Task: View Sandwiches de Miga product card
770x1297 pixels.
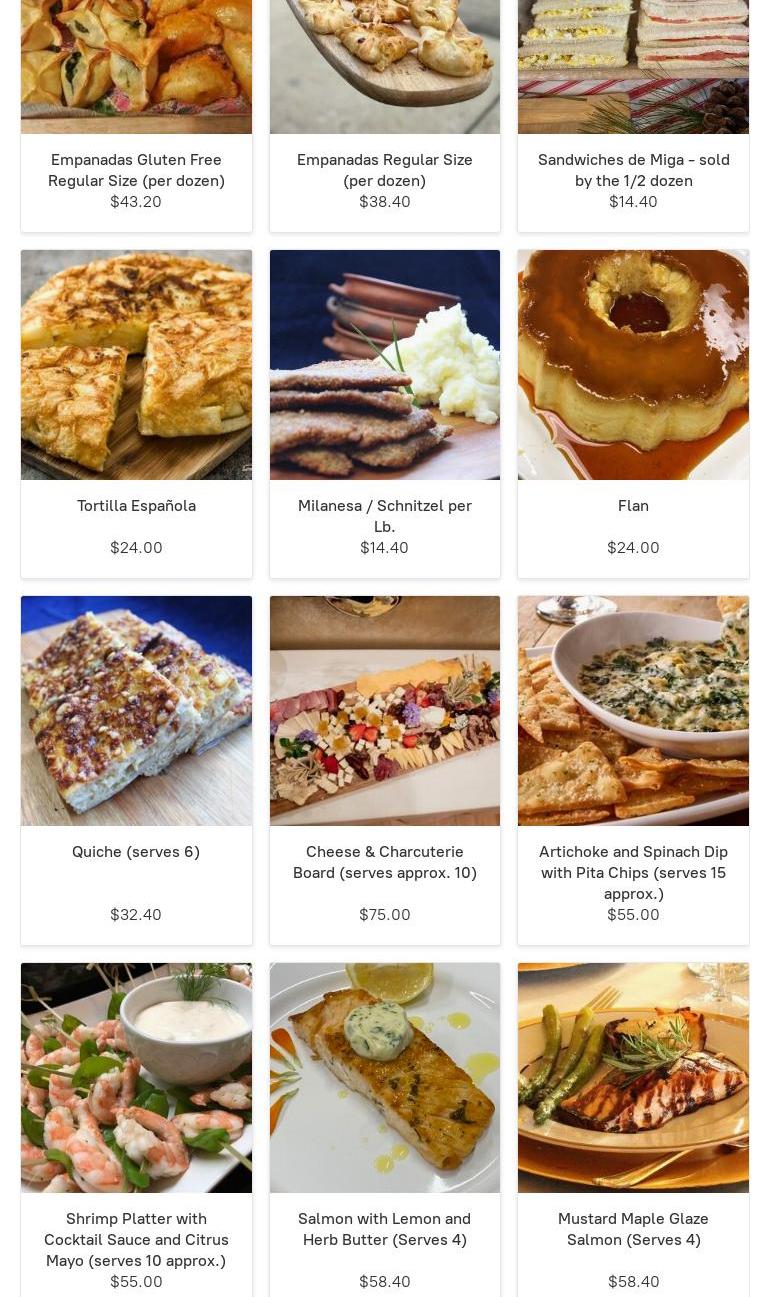Action: 633,170
